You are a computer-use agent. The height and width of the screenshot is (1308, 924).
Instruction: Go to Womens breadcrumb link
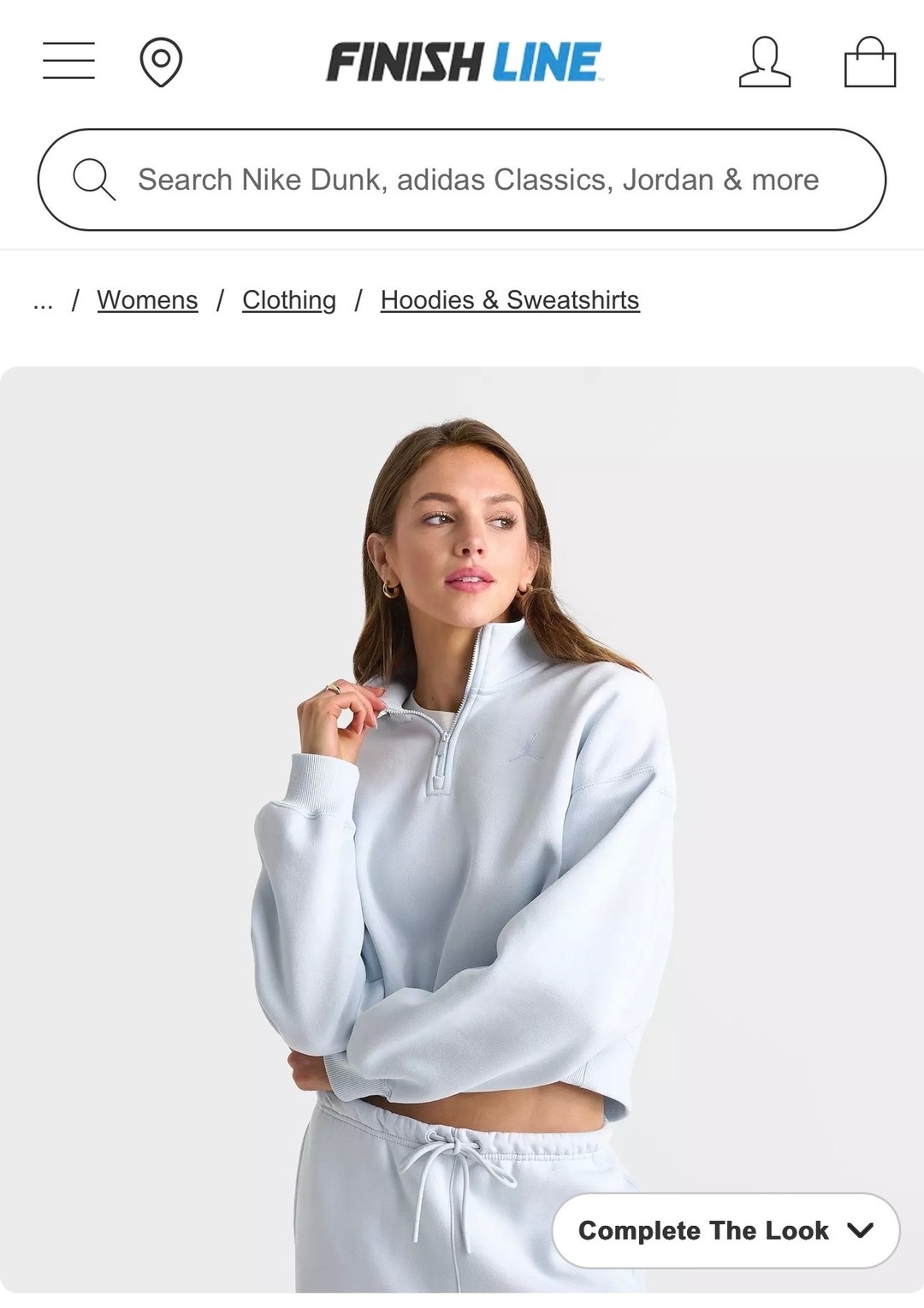[147, 300]
